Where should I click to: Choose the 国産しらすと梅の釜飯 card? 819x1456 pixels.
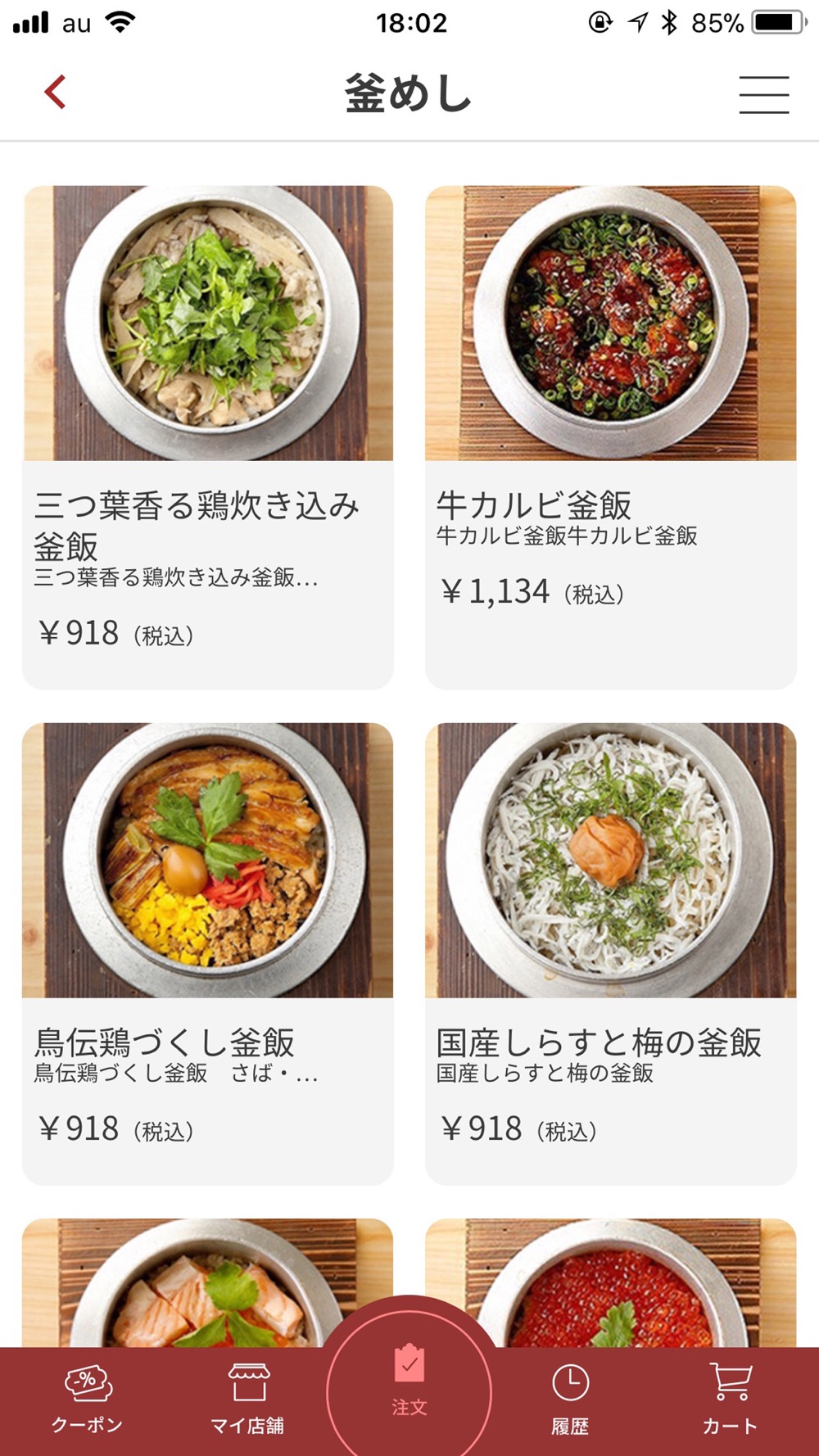pyautogui.click(x=610, y=952)
